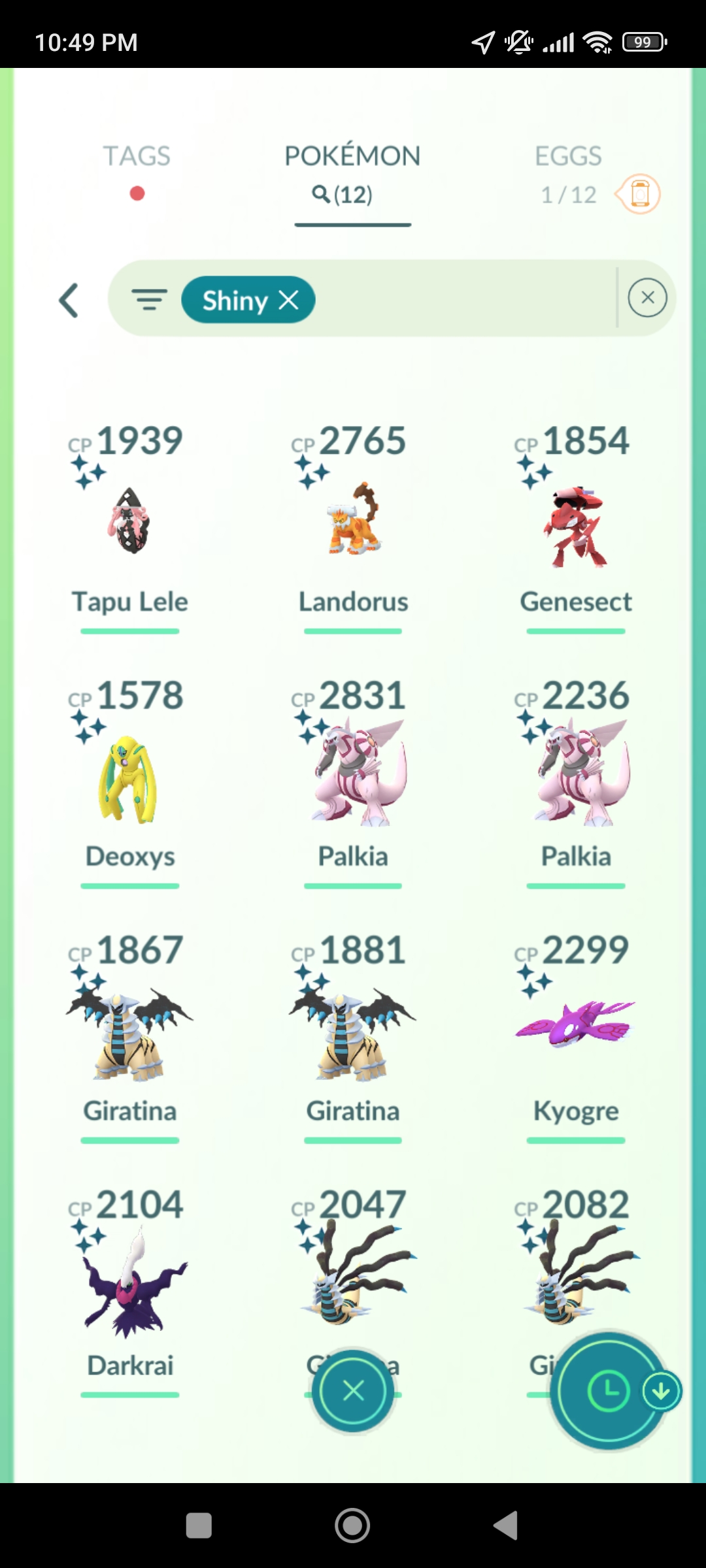Open the search filter options icon

coord(150,299)
